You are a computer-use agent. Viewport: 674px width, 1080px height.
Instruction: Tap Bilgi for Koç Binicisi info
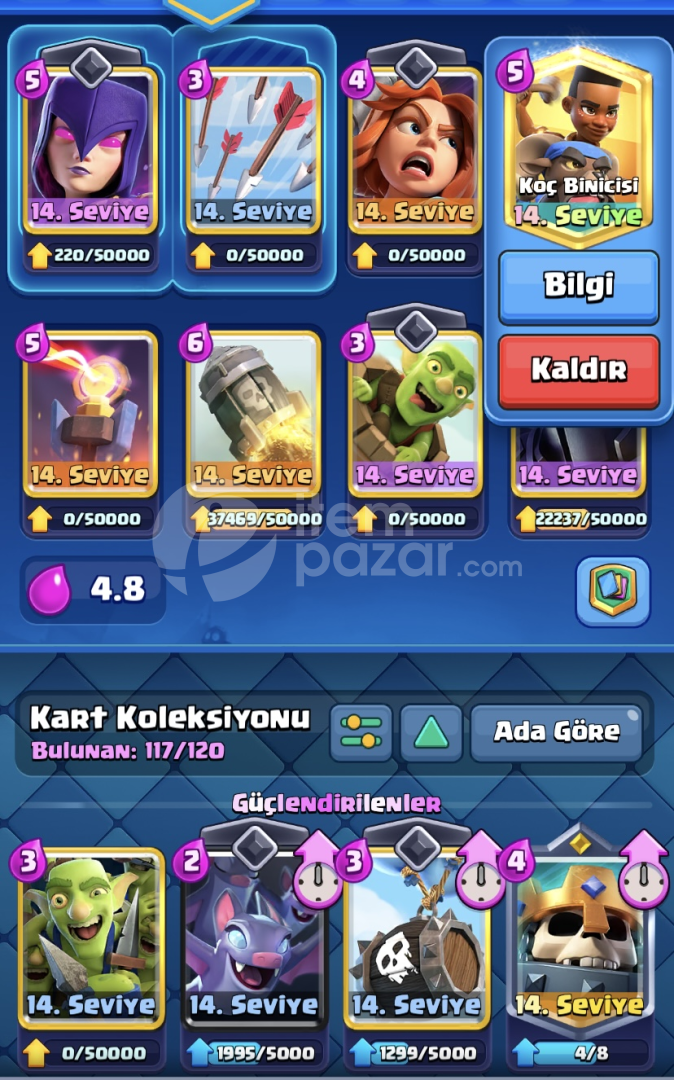pyautogui.click(x=578, y=287)
